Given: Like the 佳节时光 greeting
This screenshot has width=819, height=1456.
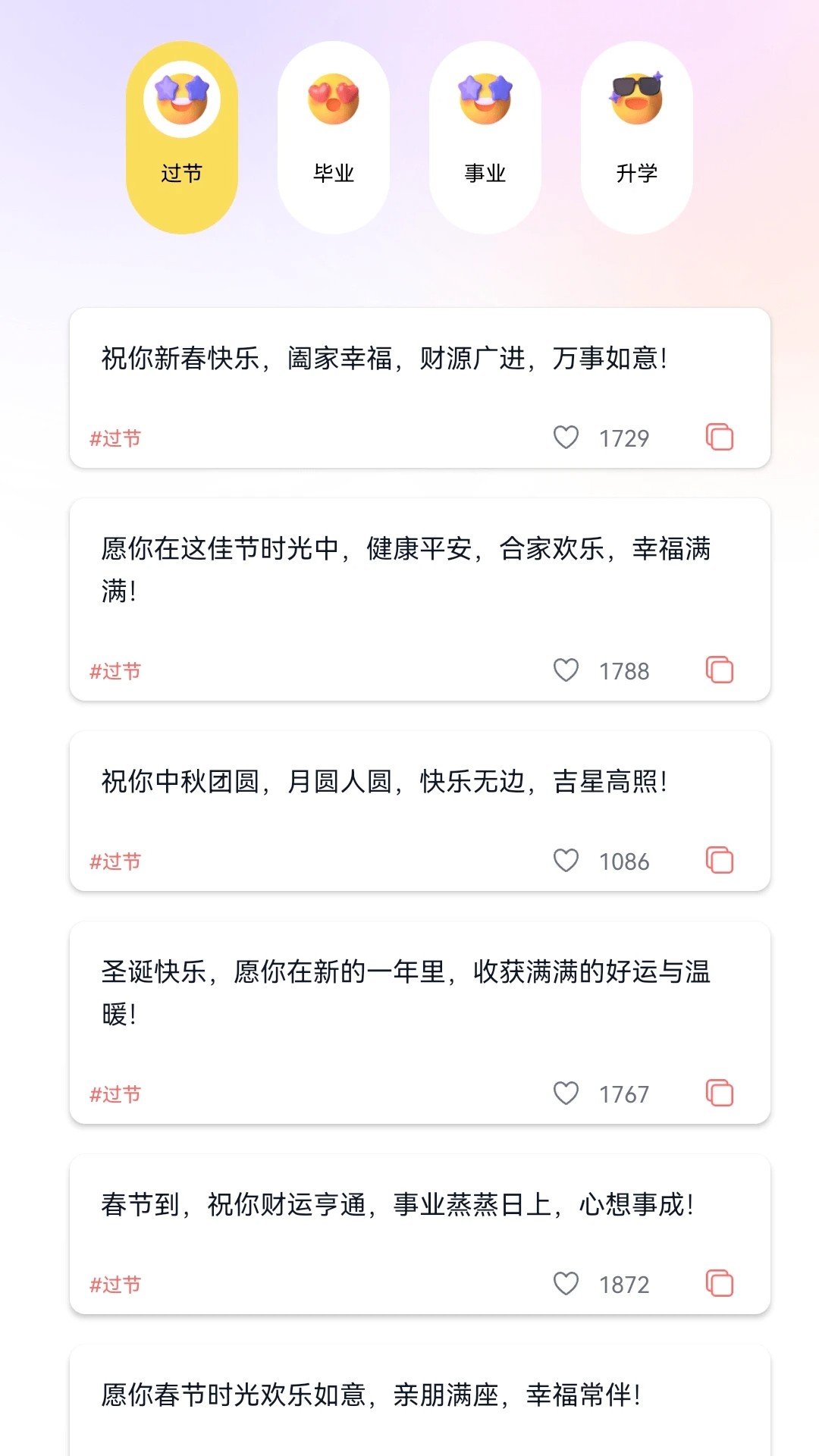Looking at the screenshot, I should [x=565, y=670].
